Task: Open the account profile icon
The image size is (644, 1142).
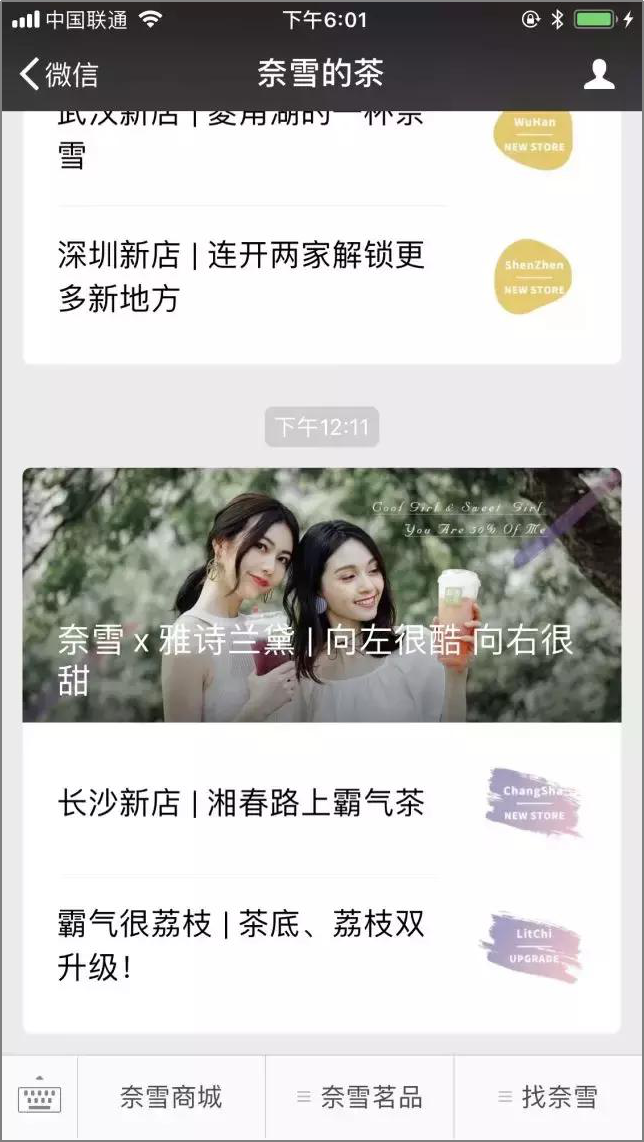Action: click(x=599, y=74)
